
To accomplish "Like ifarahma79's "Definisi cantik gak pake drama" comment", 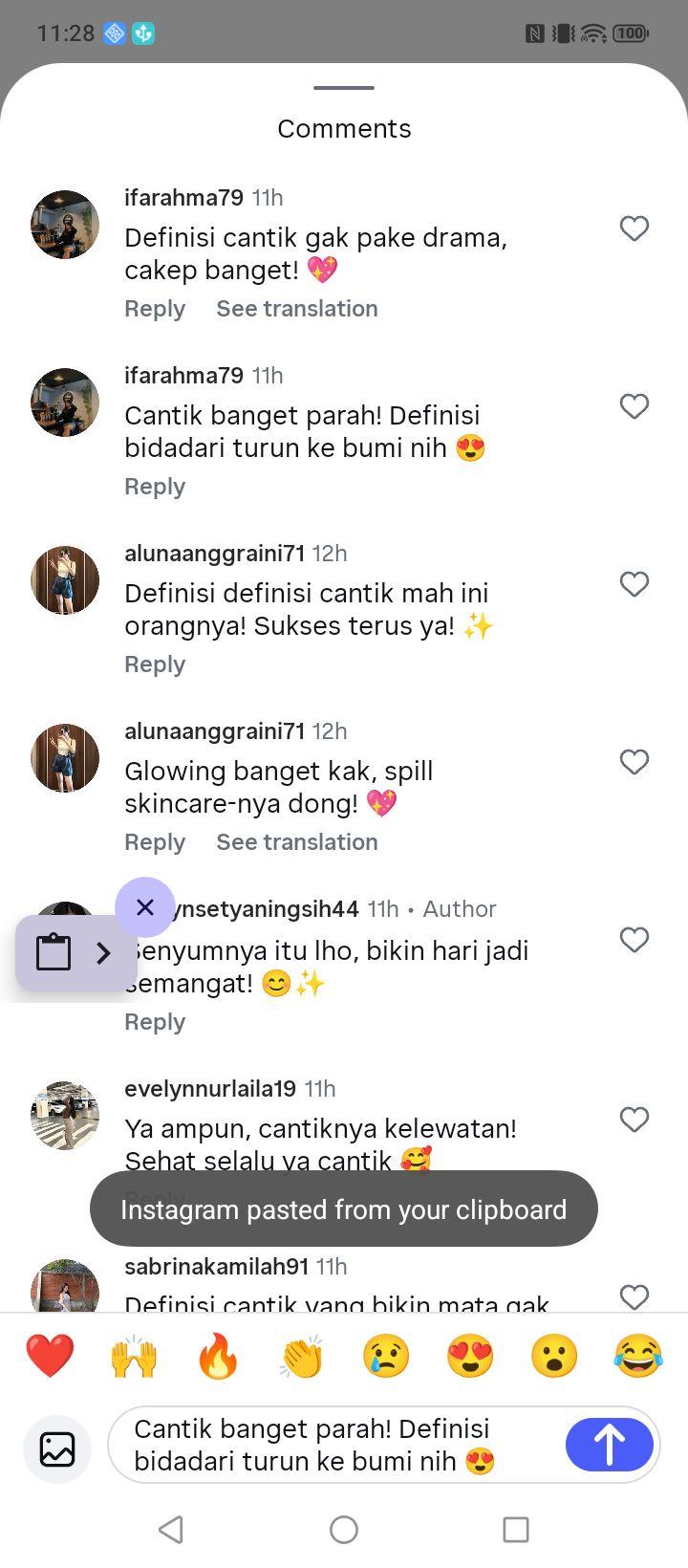I will pyautogui.click(x=634, y=229).
